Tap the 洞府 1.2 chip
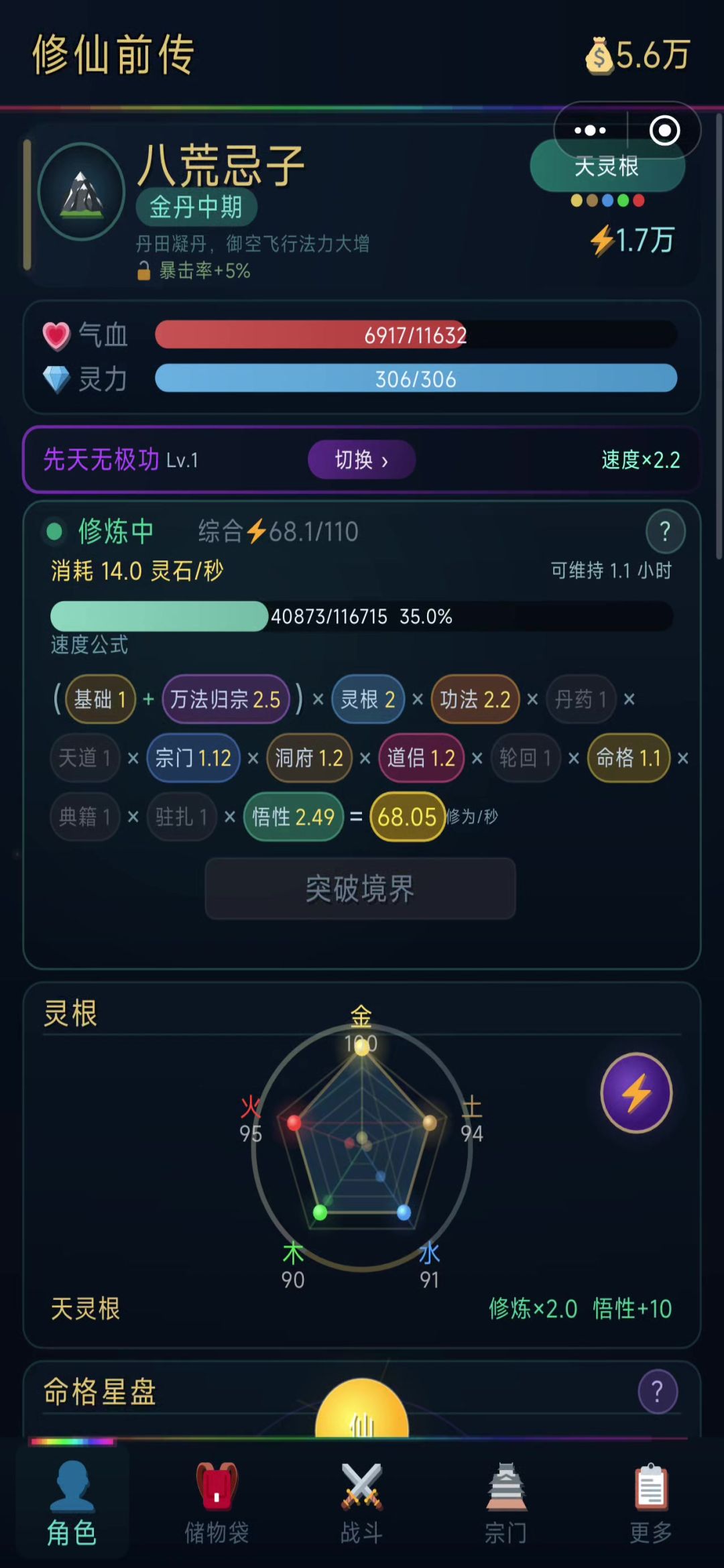The height and width of the screenshot is (1568, 724). pyautogui.click(x=309, y=758)
